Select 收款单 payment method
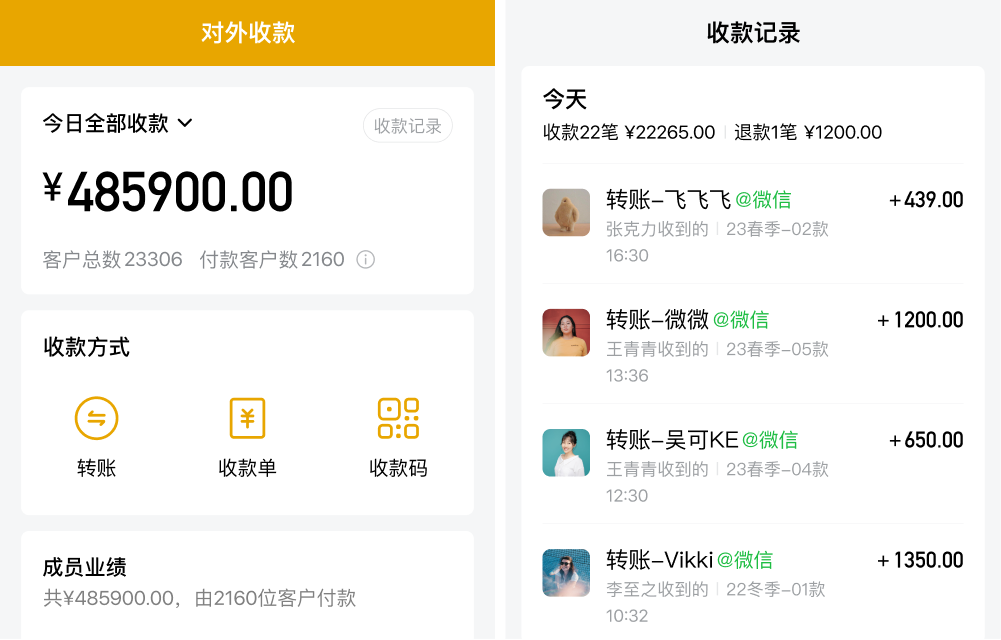1001x640 pixels. pyautogui.click(x=247, y=437)
